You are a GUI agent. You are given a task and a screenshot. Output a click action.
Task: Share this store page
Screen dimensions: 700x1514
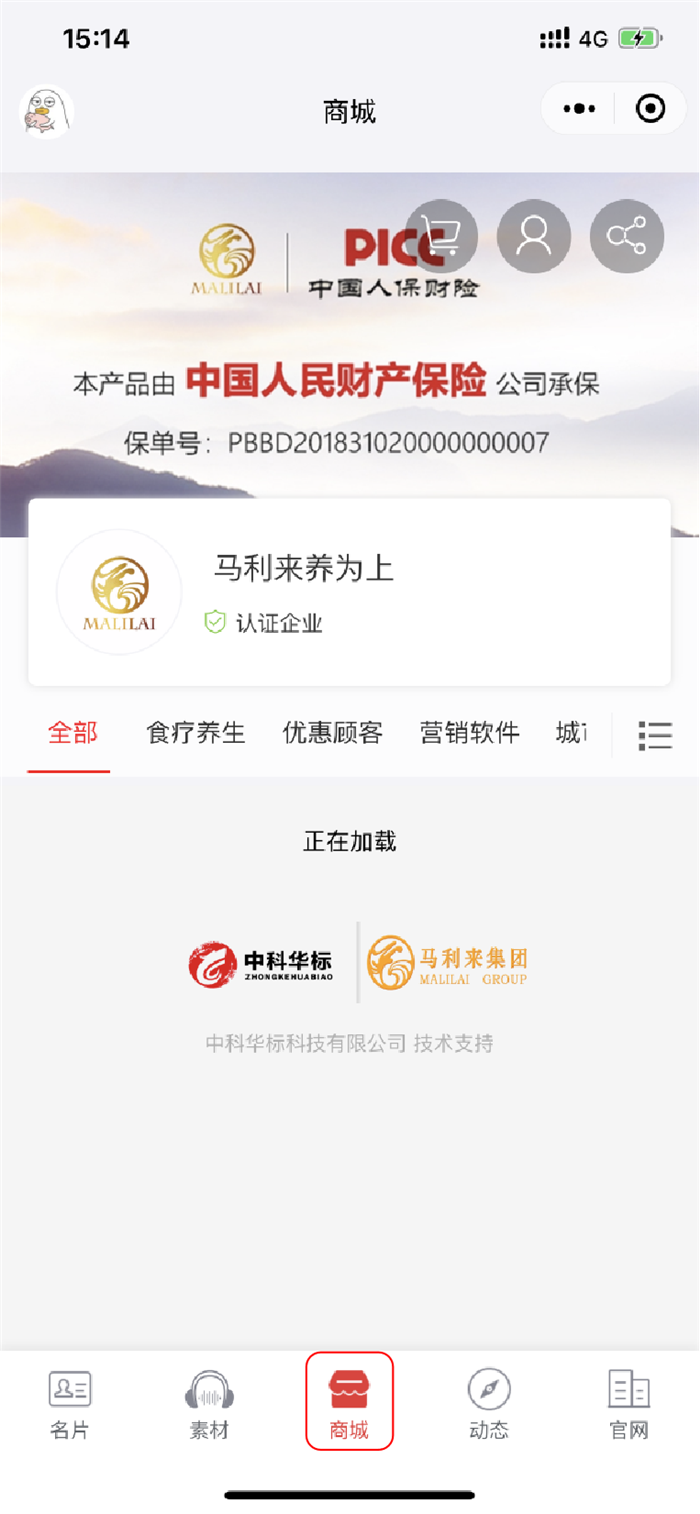point(627,237)
